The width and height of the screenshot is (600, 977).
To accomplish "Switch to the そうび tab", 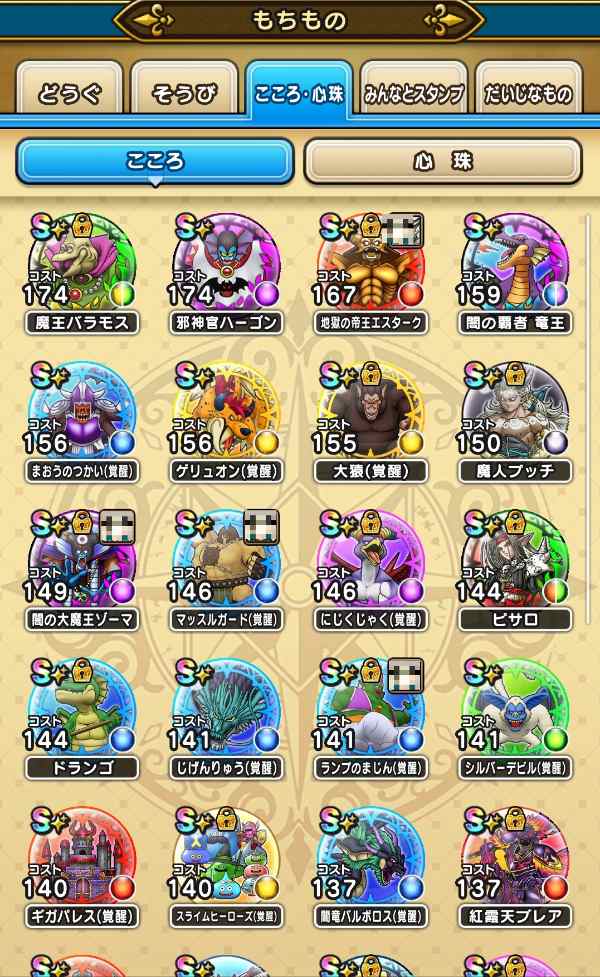I will click(184, 95).
